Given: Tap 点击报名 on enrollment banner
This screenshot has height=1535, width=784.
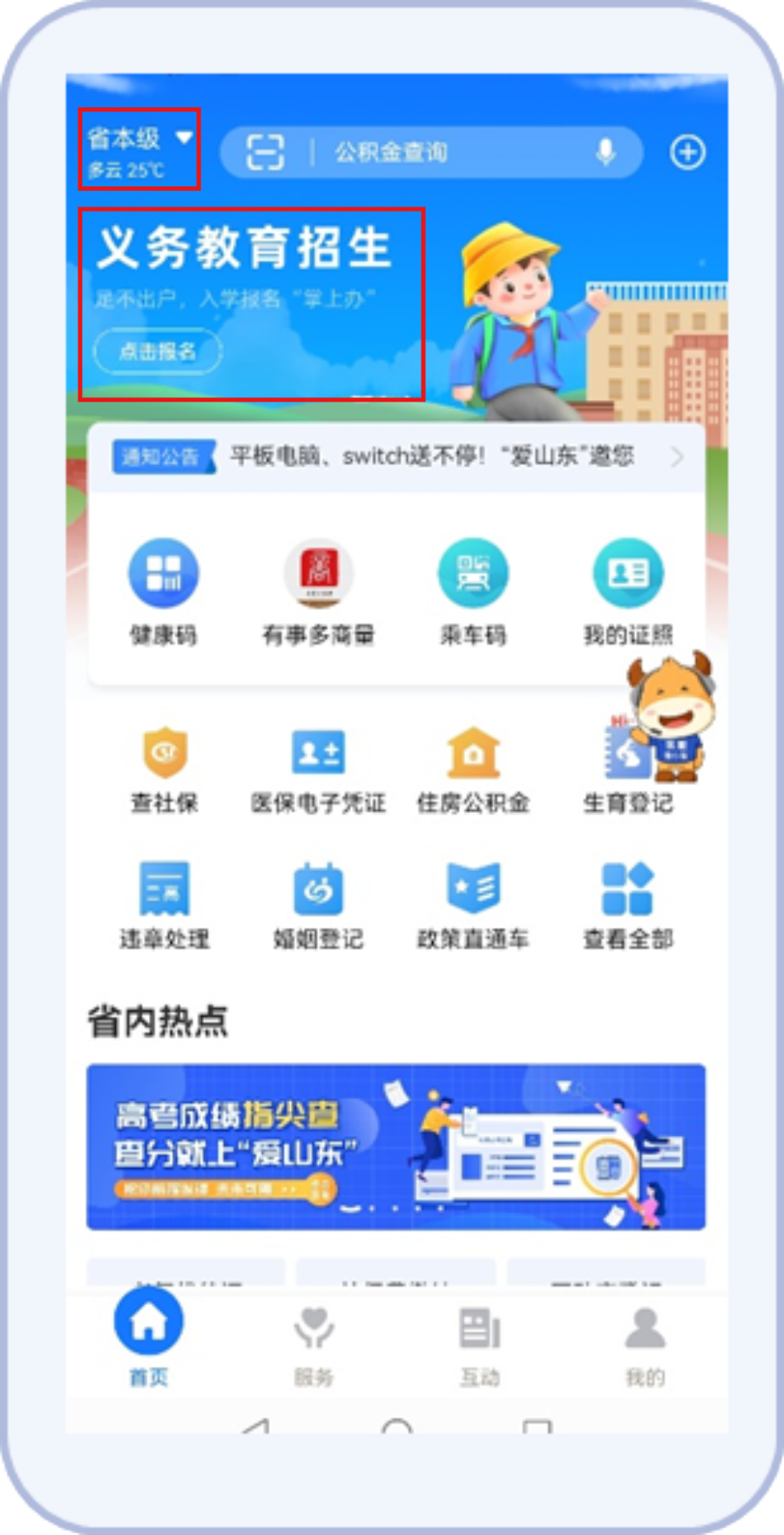Looking at the screenshot, I should [x=158, y=351].
